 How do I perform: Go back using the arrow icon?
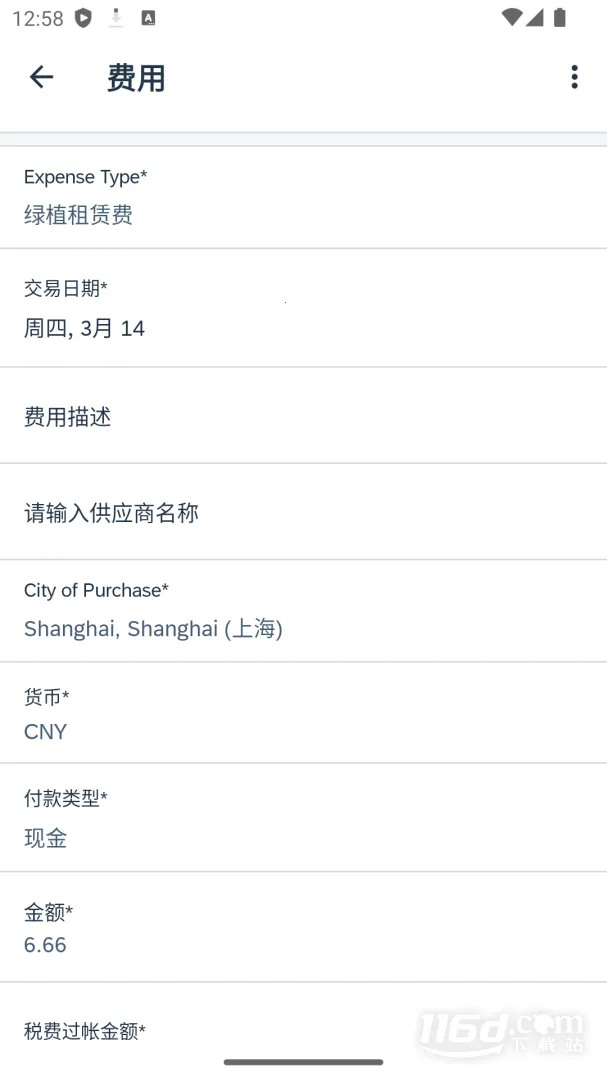point(41,77)
